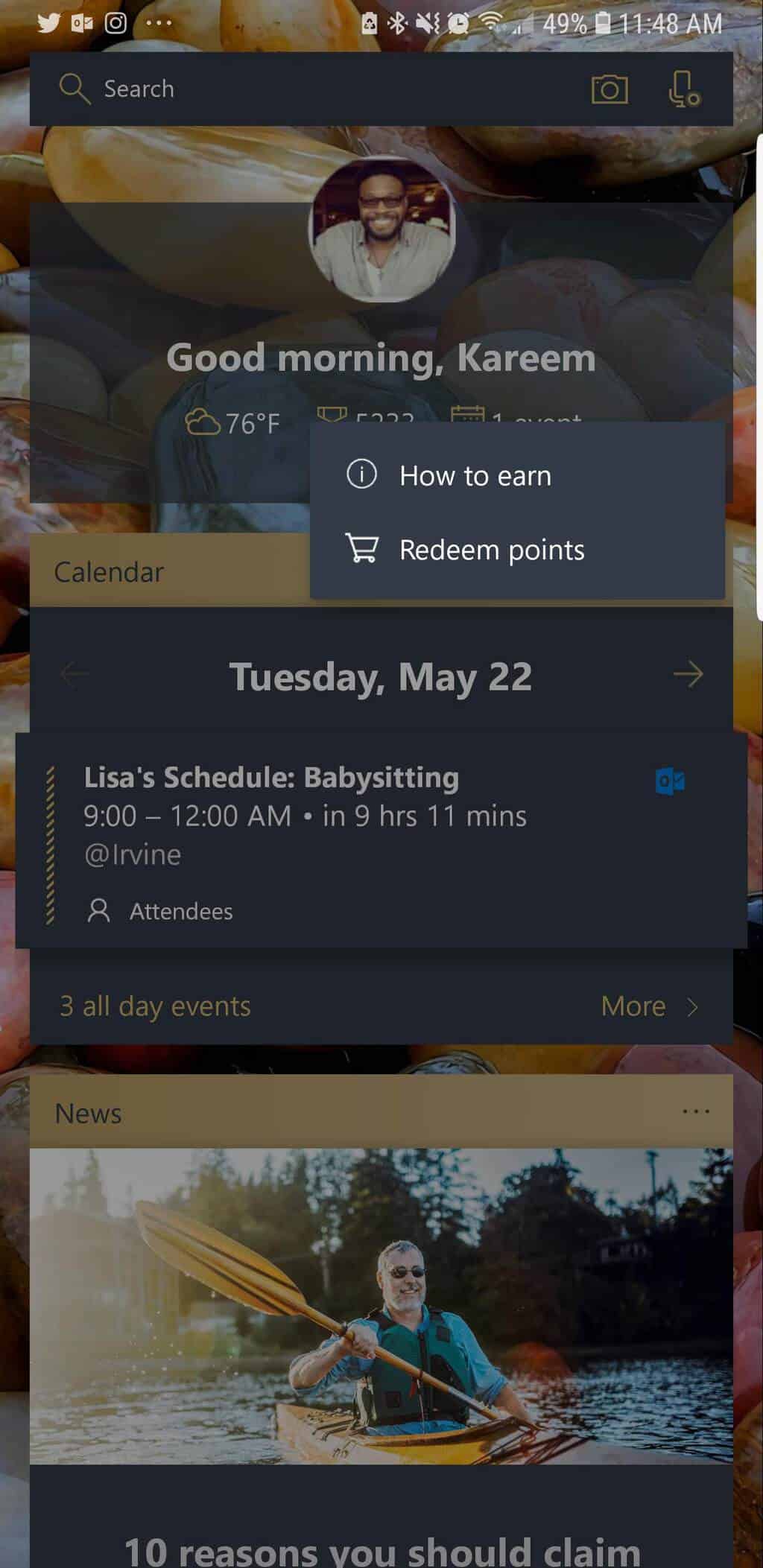Check the 76°F weather info
This screenshot has height=1568, width=763.
pyautogui.click(x=232, y=423)
